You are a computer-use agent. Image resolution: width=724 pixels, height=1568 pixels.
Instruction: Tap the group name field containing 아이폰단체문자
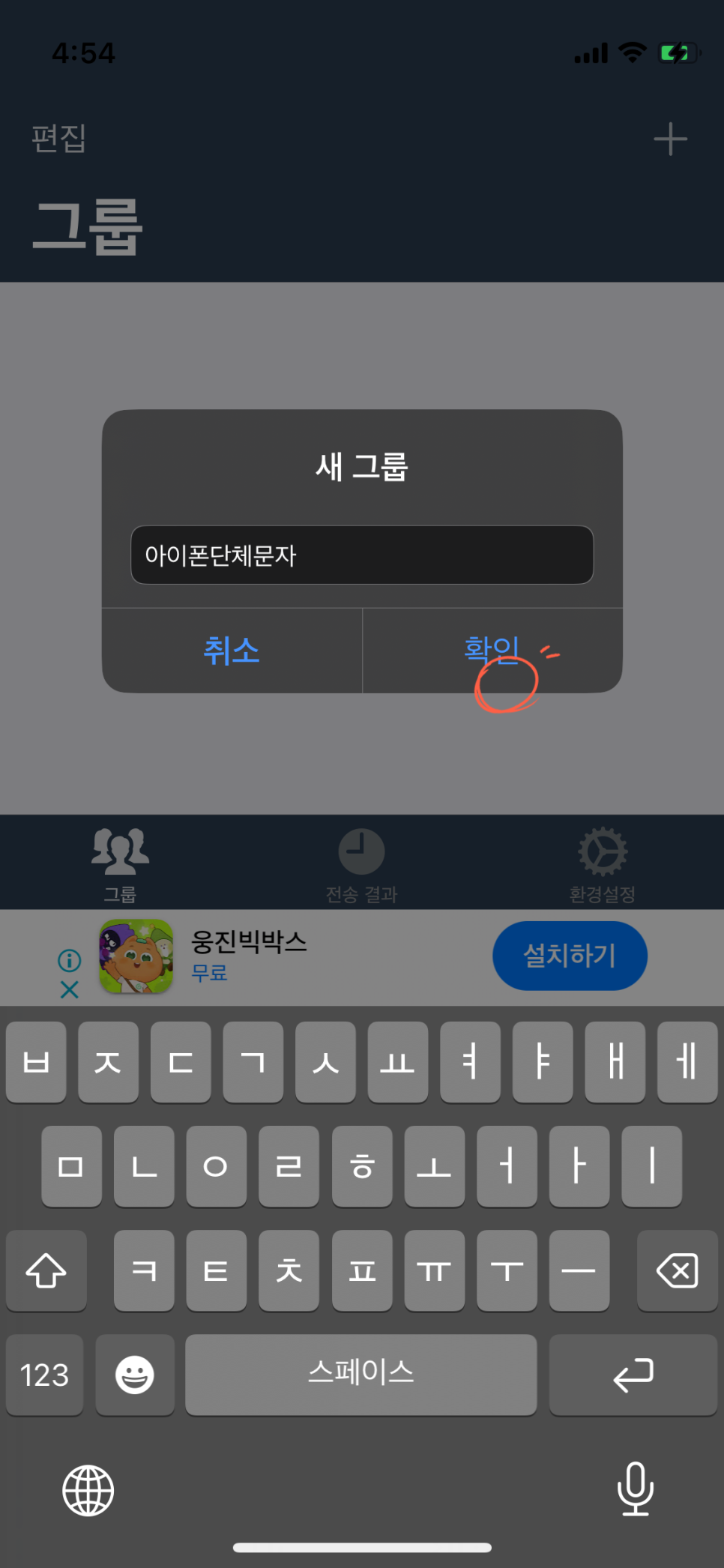(x=362, y=555)
